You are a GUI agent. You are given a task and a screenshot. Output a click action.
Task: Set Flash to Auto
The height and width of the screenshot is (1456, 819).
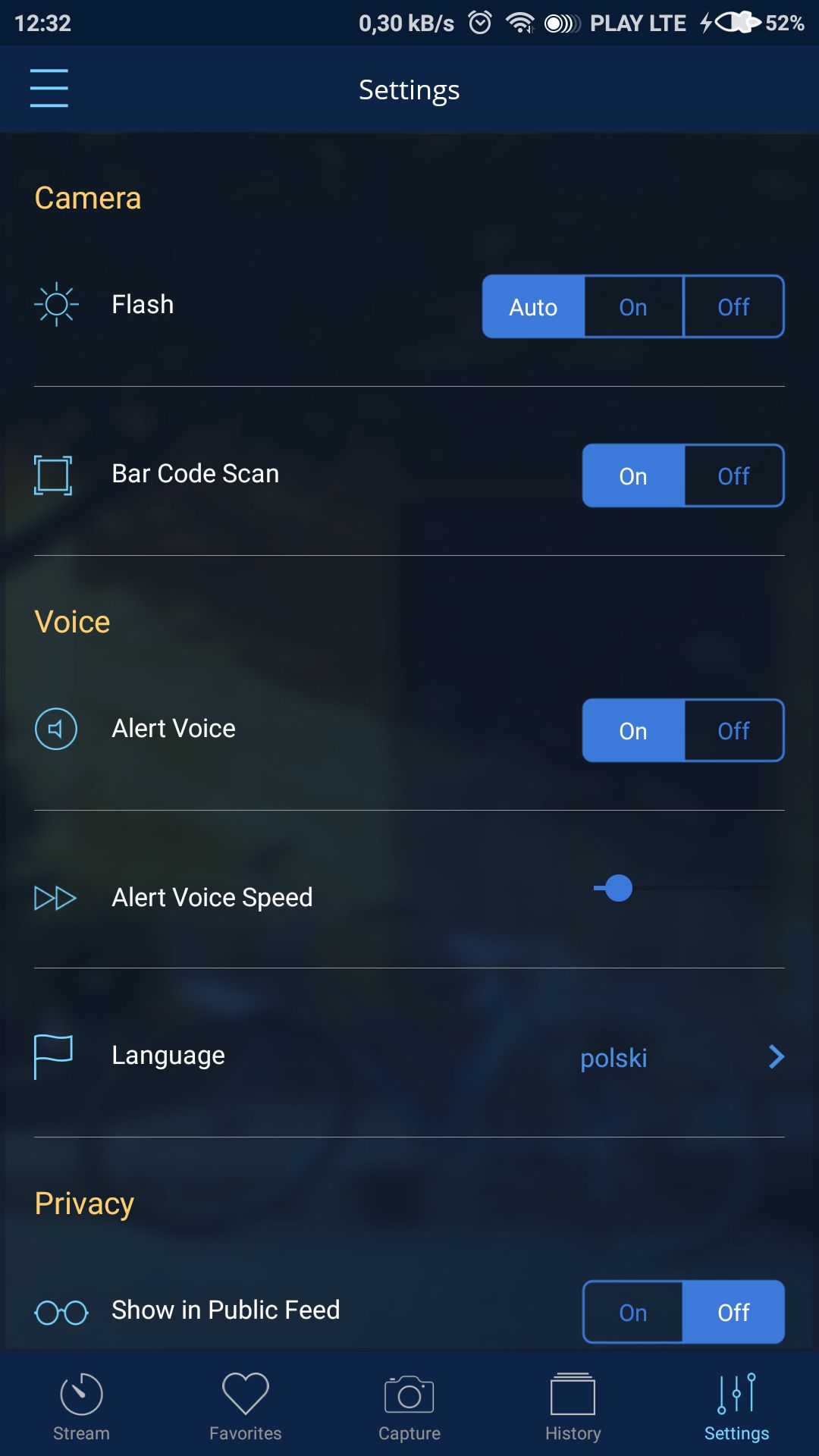[533, 306]
